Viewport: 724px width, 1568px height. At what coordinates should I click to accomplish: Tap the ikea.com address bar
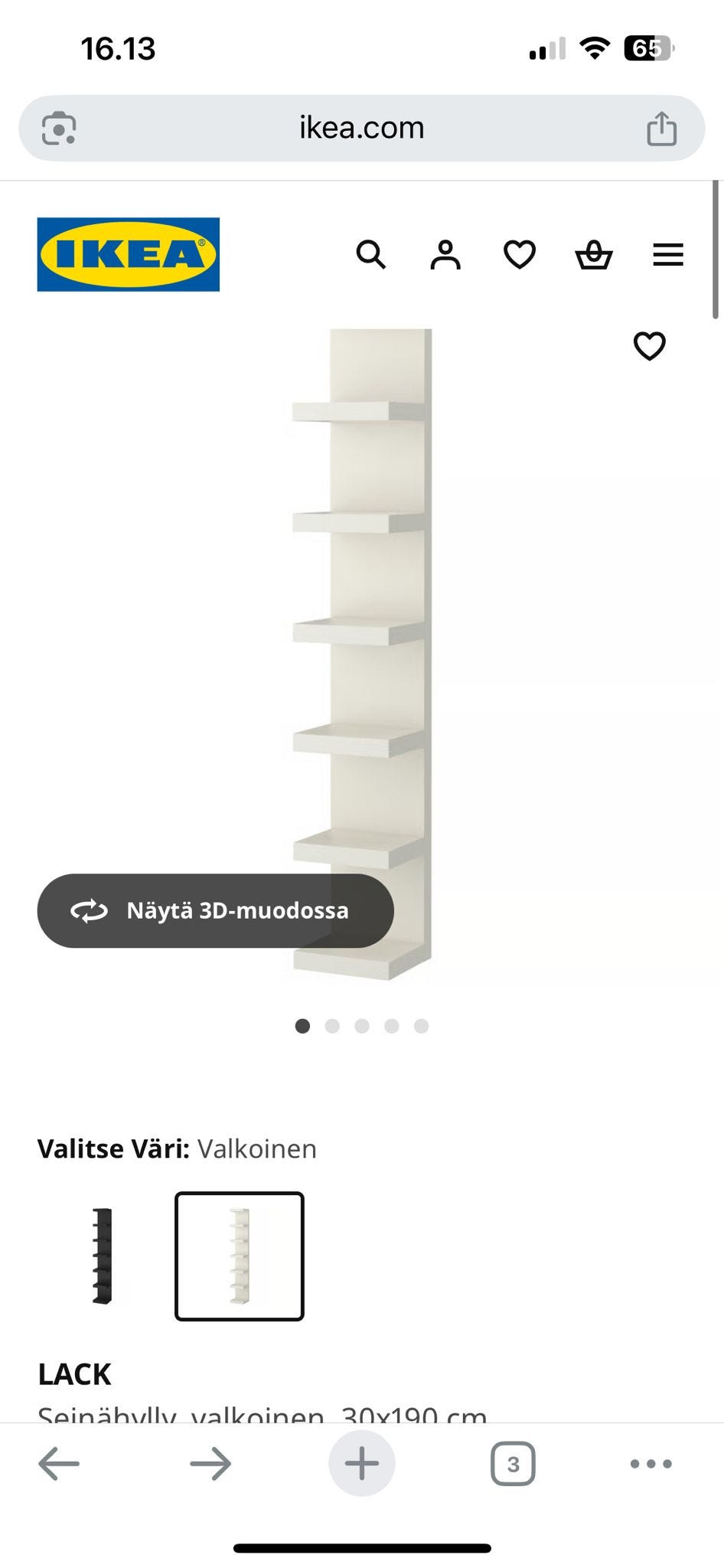361,128
